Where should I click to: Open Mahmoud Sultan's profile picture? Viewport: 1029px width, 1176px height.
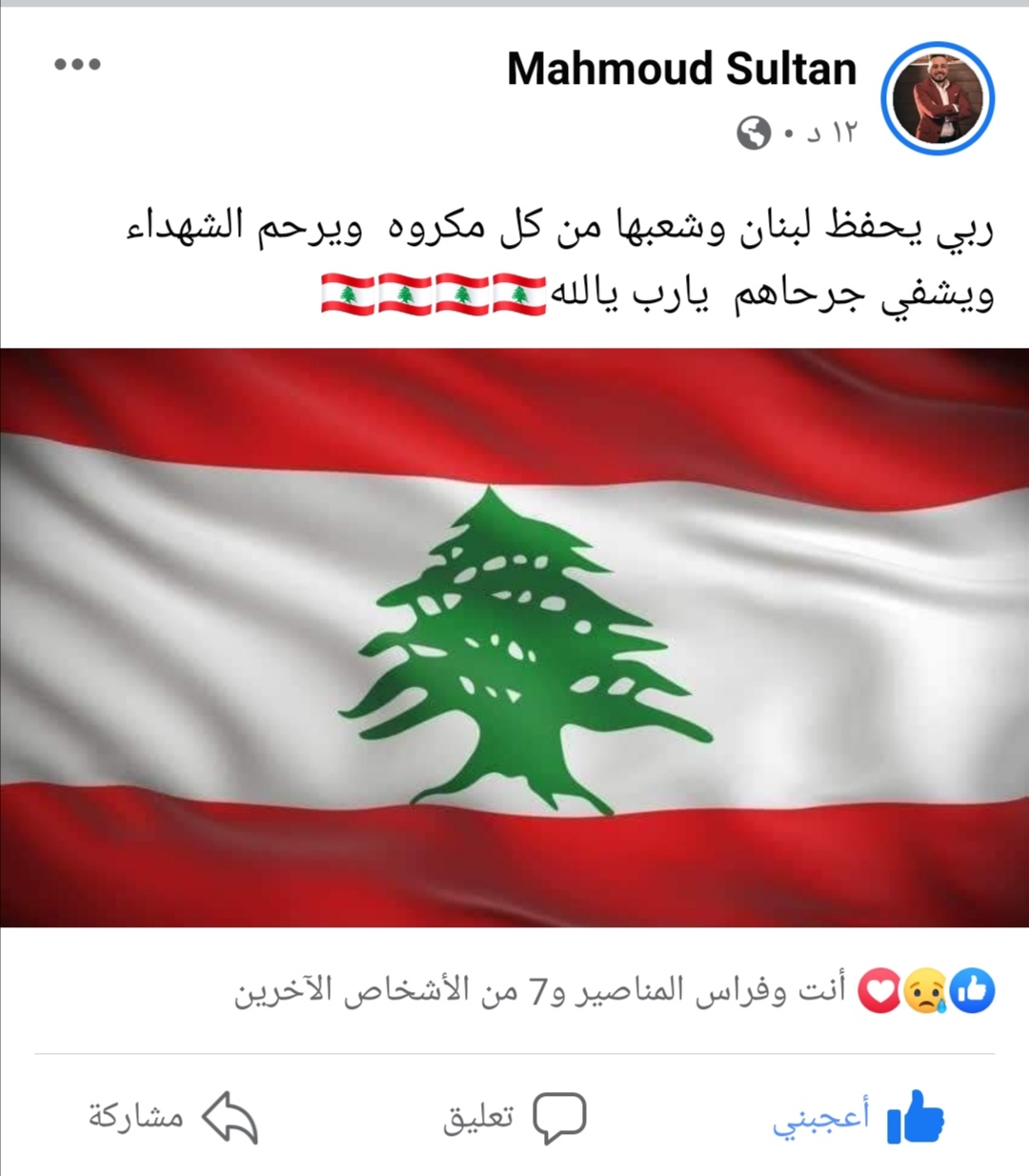pyautogui.click(x=938, y=99)
